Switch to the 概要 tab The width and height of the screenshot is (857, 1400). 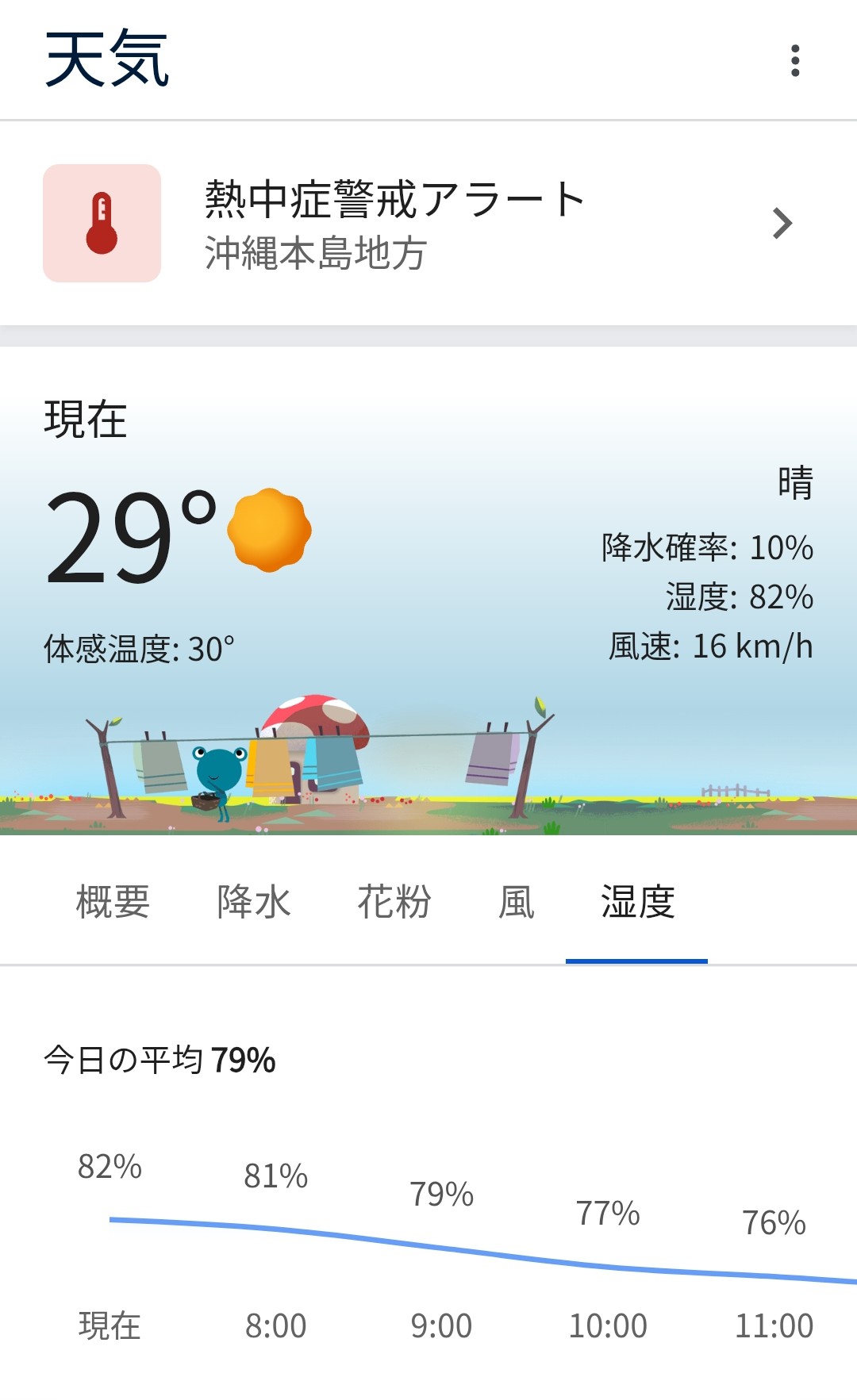click(x=113, y=902)
